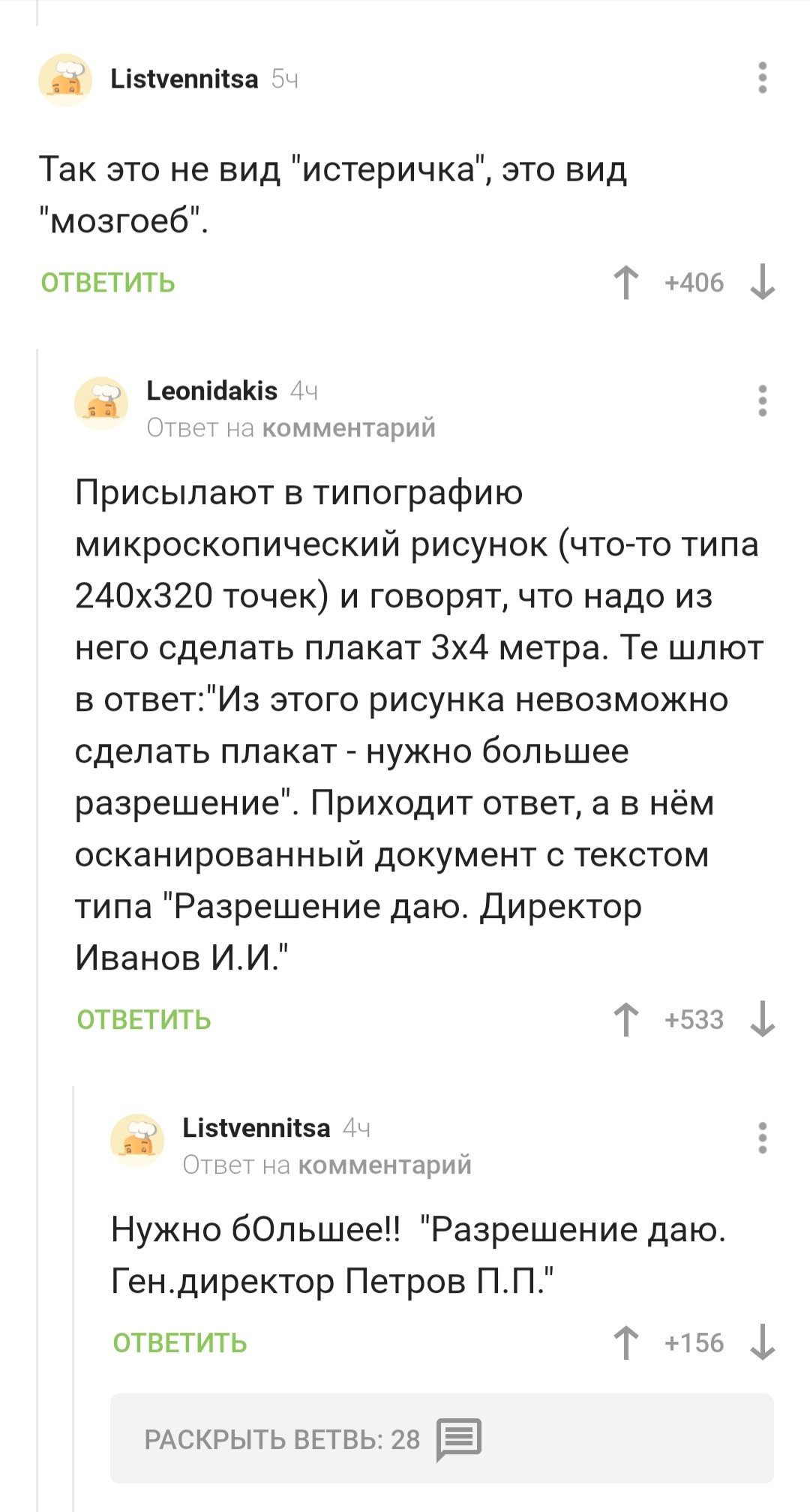Open overflow menu on Listvennitsa's 5ч comment

pyautogui.click(x=762, y=78)
